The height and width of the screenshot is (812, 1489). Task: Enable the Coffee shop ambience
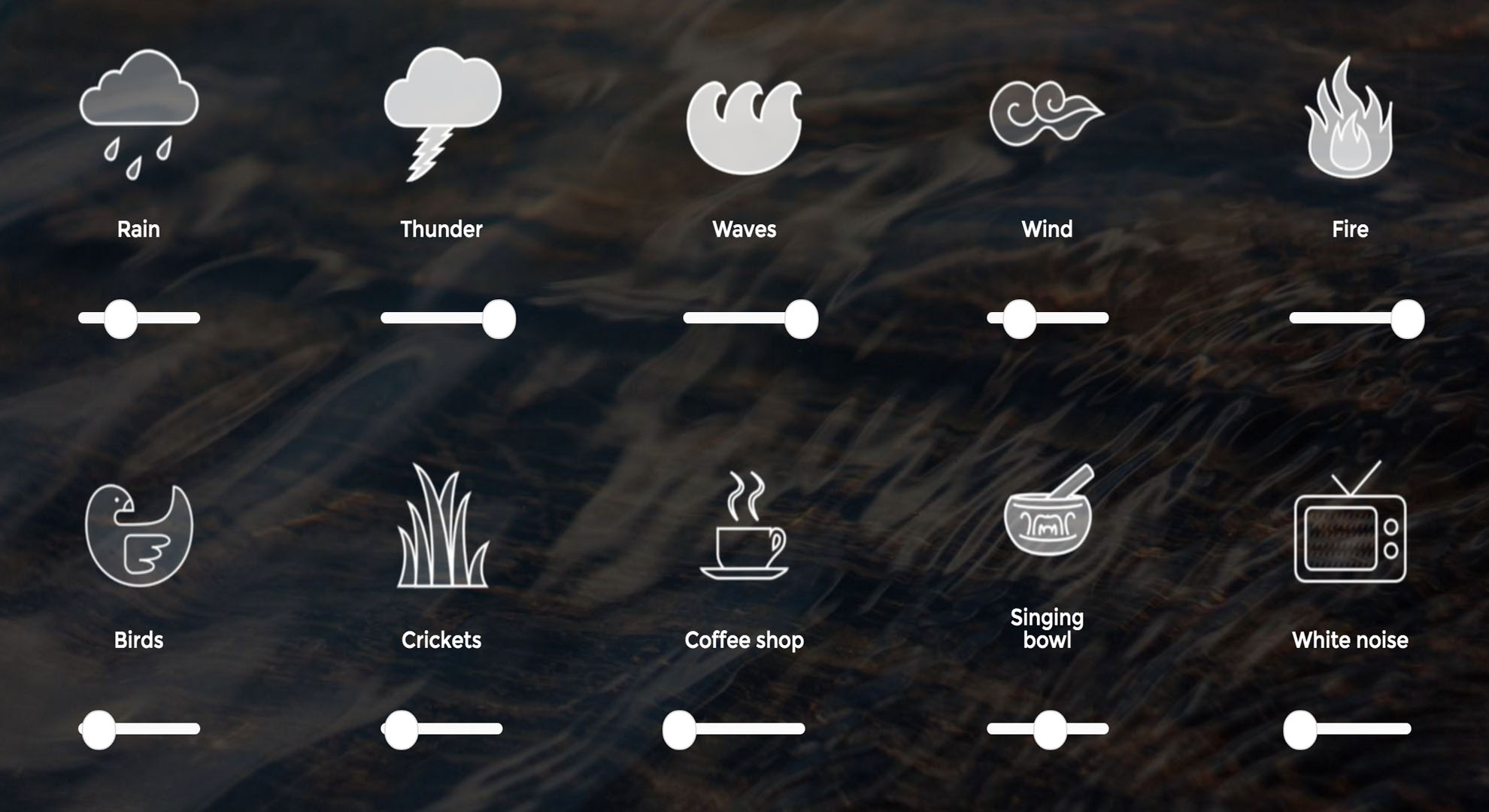point(744,528)
